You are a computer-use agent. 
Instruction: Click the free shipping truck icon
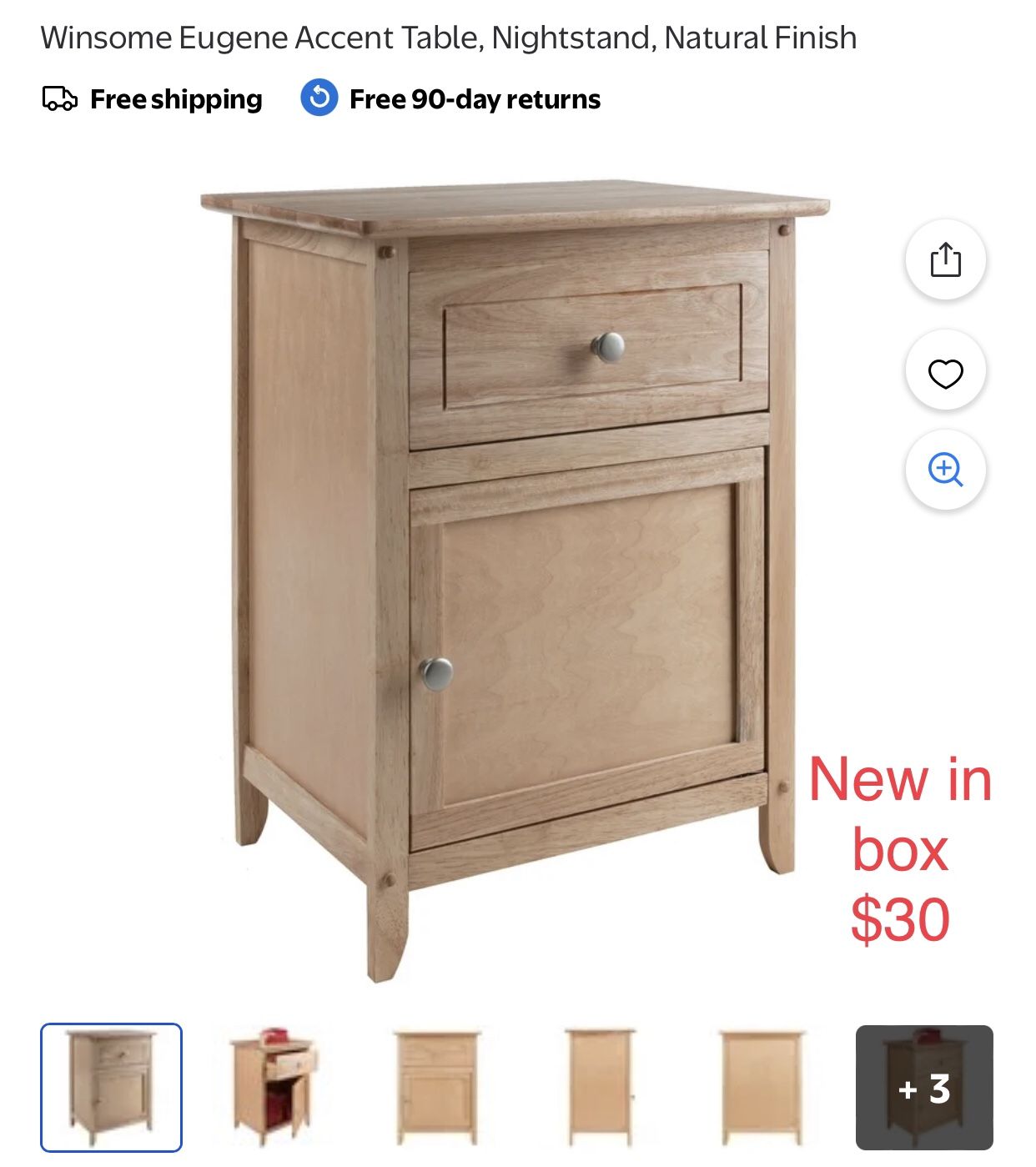[x=59, y=99]
